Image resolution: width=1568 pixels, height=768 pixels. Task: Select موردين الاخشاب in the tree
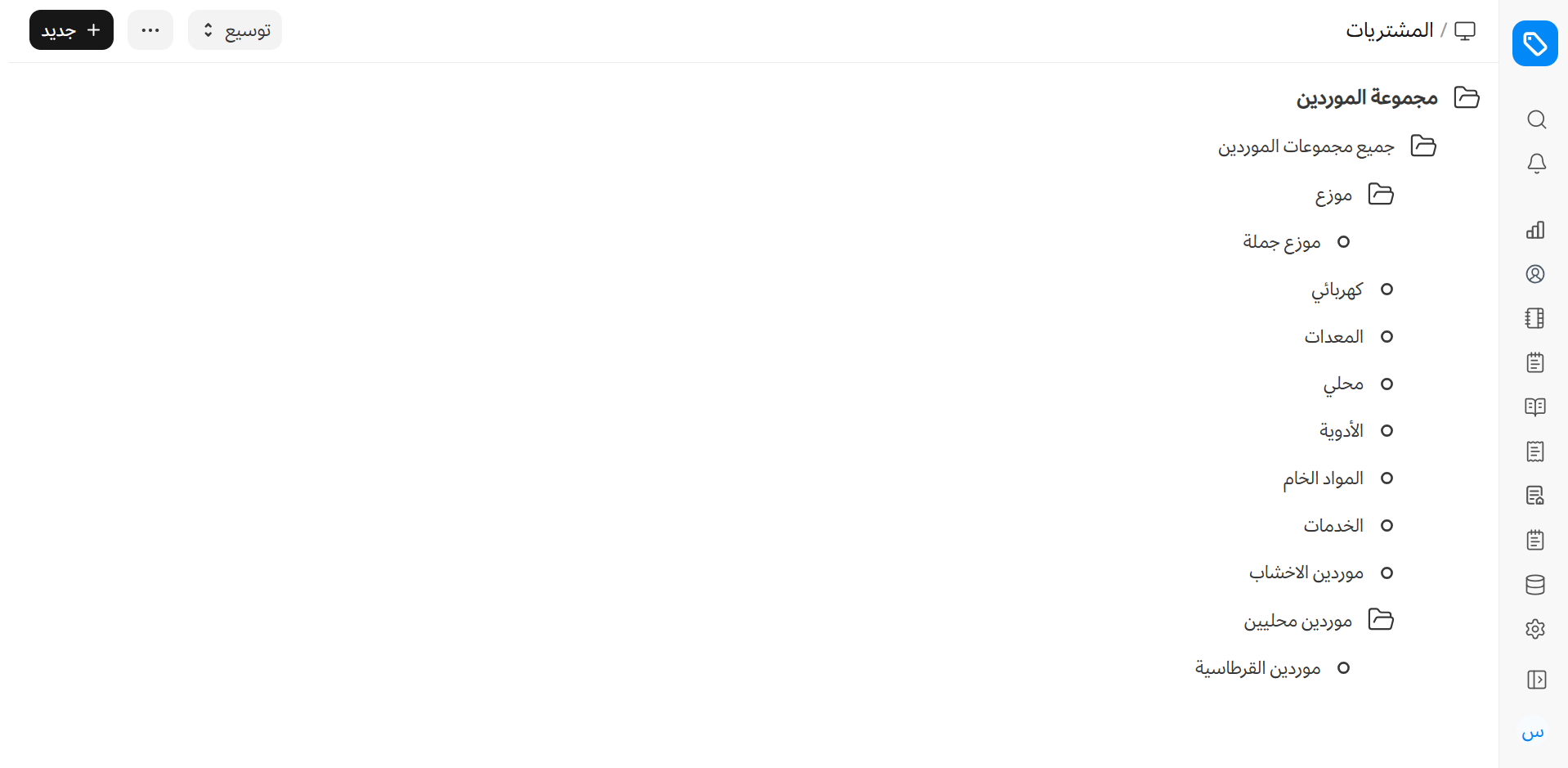1306,573
